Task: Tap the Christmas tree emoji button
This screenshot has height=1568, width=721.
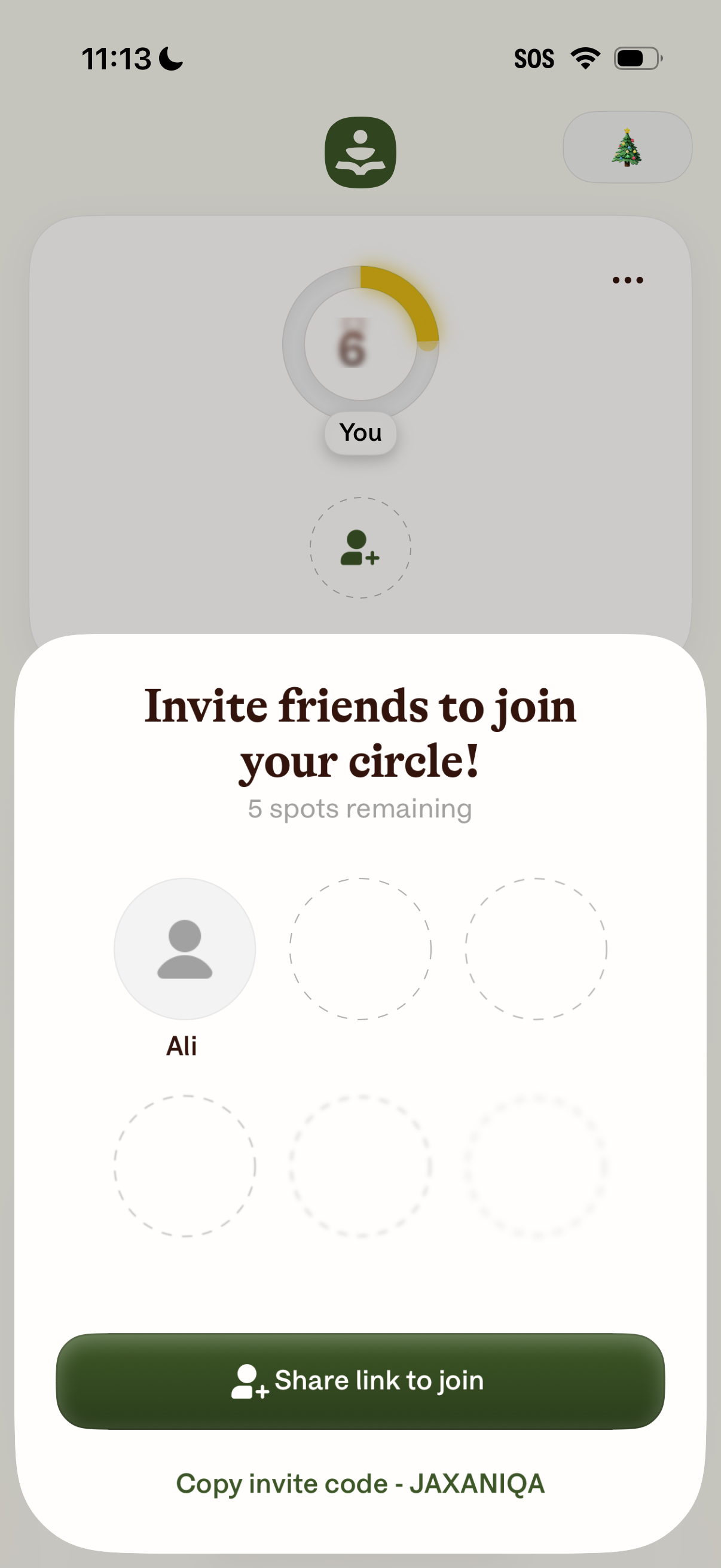Action: point(627,147)
